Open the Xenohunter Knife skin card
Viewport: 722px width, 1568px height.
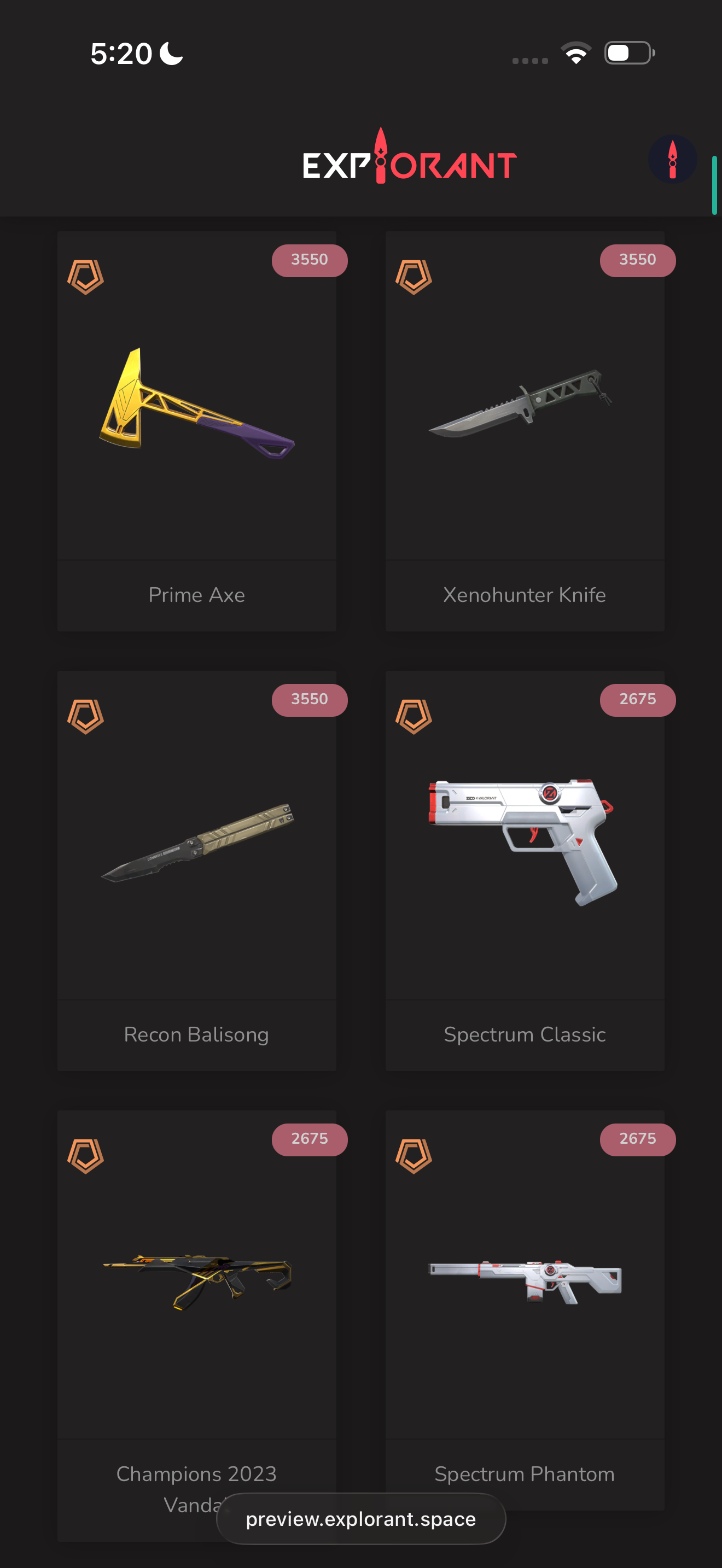coord(525,431)
